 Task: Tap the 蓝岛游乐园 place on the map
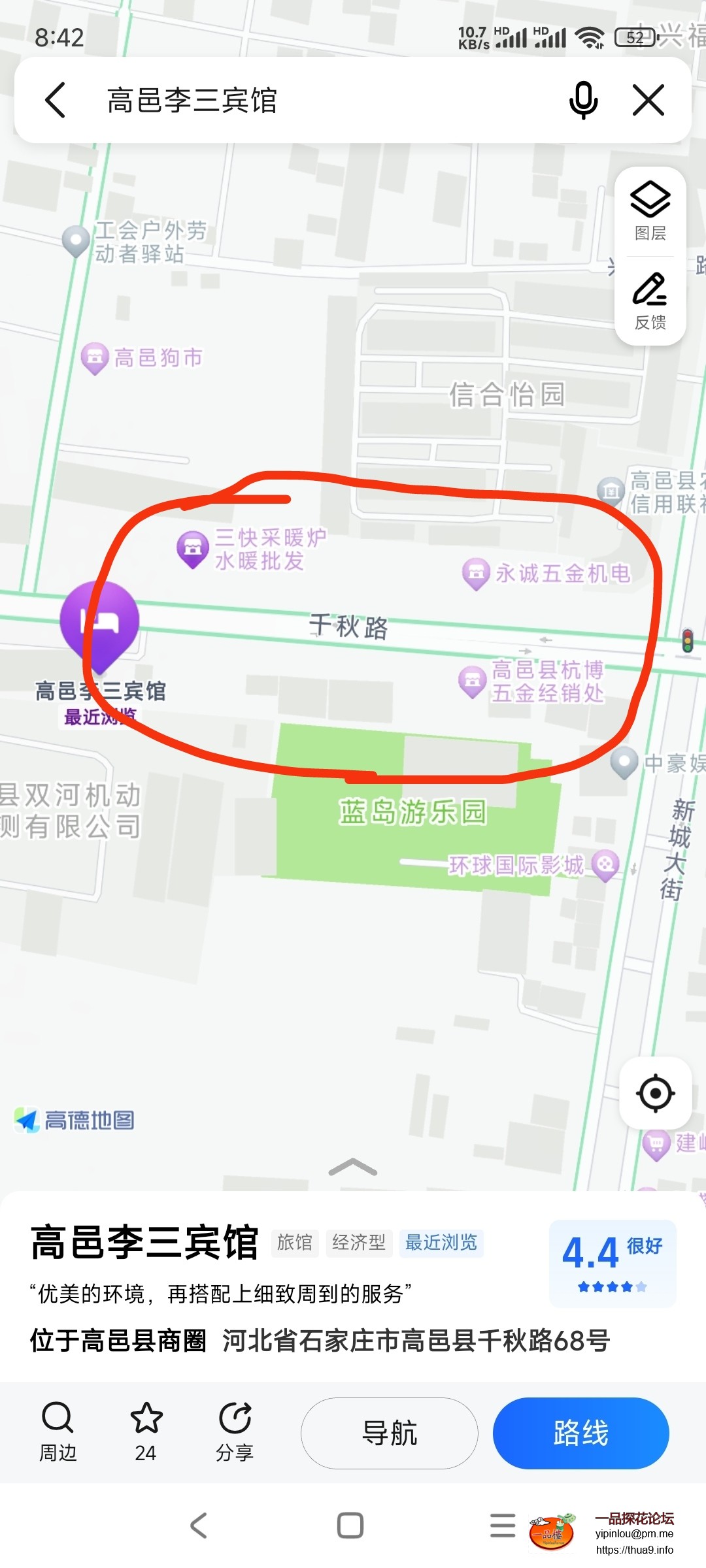[x=412, y=812]
